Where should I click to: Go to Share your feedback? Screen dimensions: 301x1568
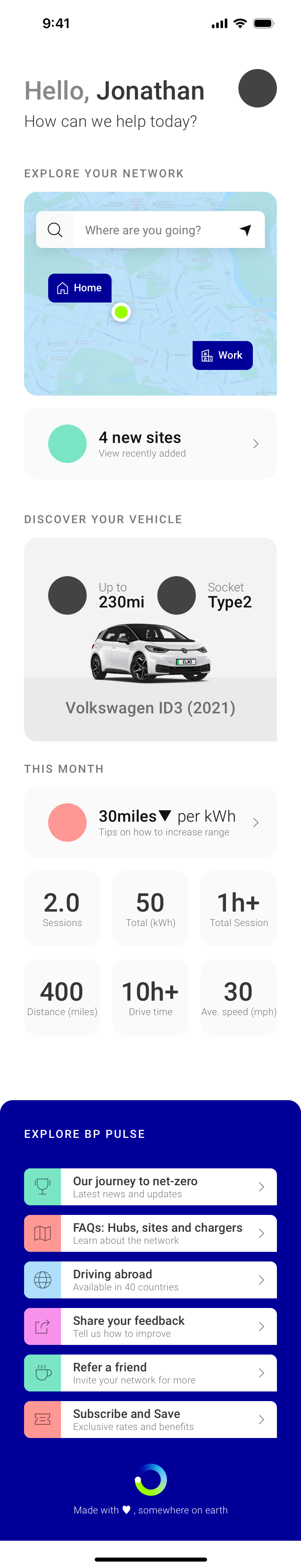click(150, 1326)
